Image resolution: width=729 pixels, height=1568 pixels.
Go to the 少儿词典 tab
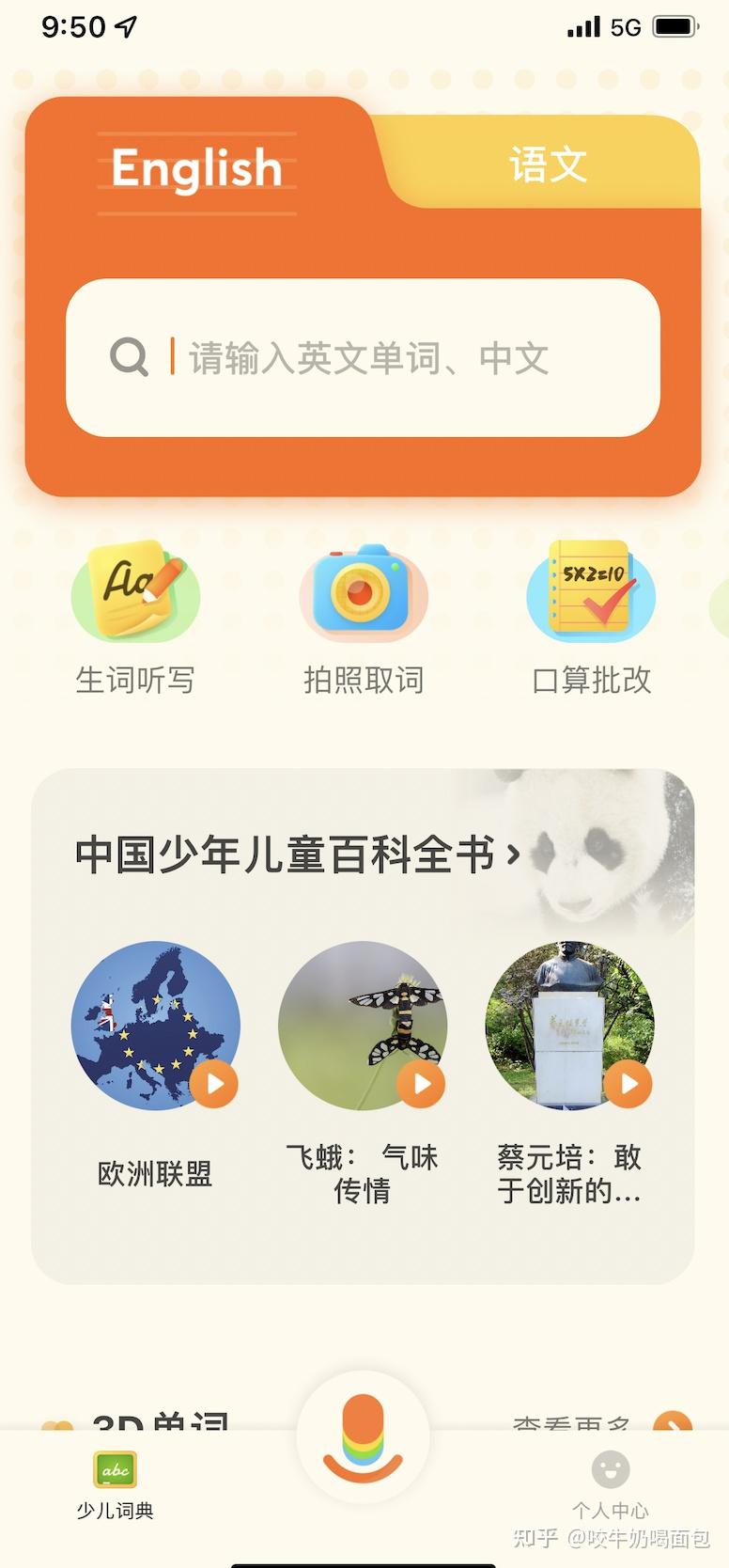(115, 1485)
